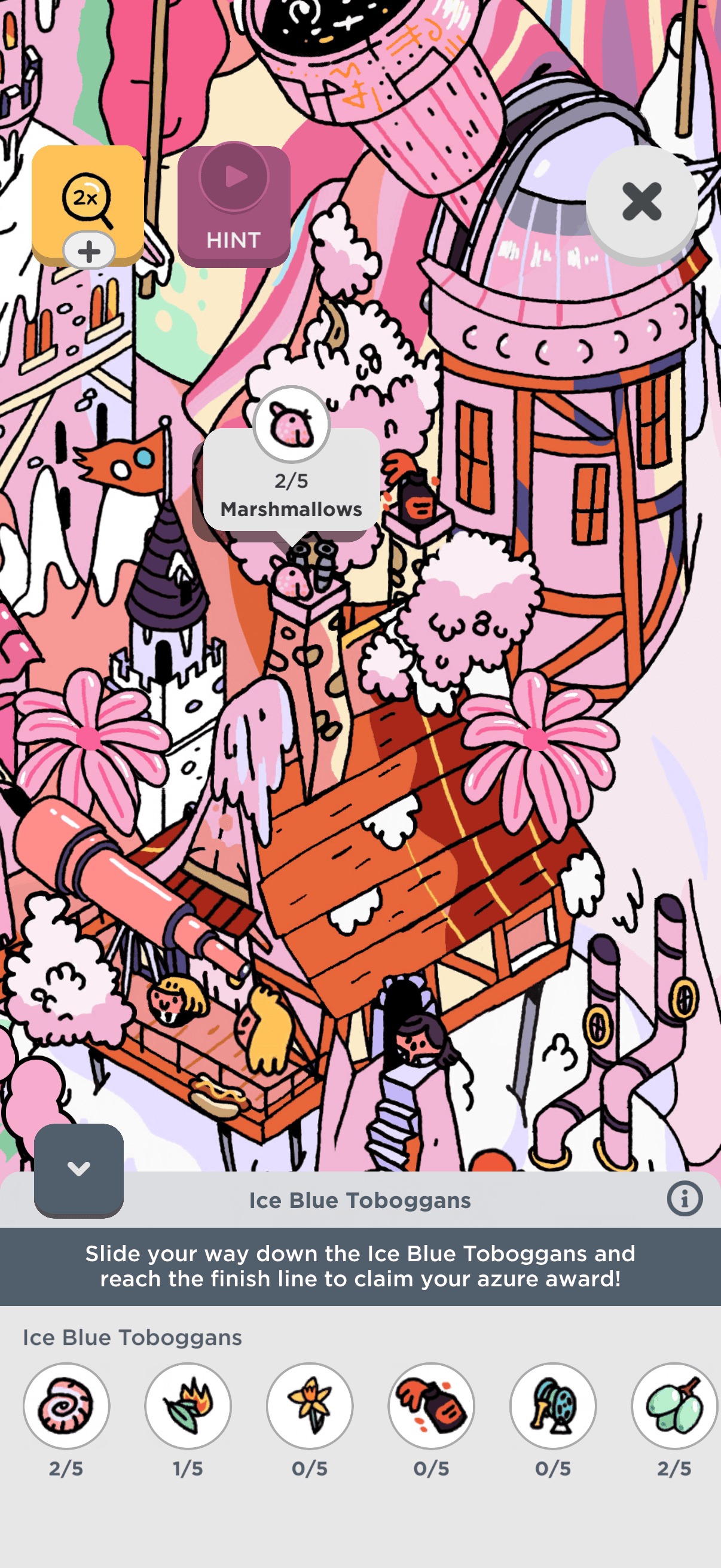This screenshot has height=1568, width=721.
Task: Select the flaming leaf item showing 1/5
Action: tap(188, 1405)
